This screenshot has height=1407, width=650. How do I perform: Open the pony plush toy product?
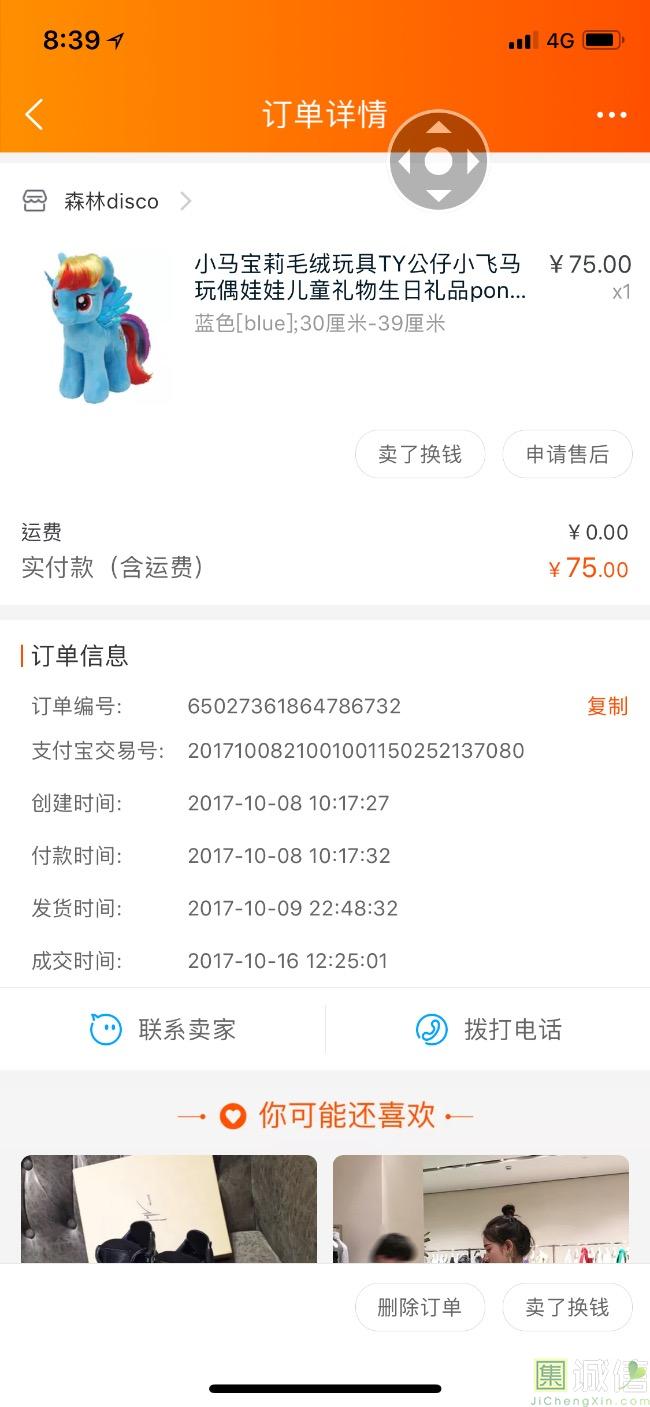pos(359,278)
